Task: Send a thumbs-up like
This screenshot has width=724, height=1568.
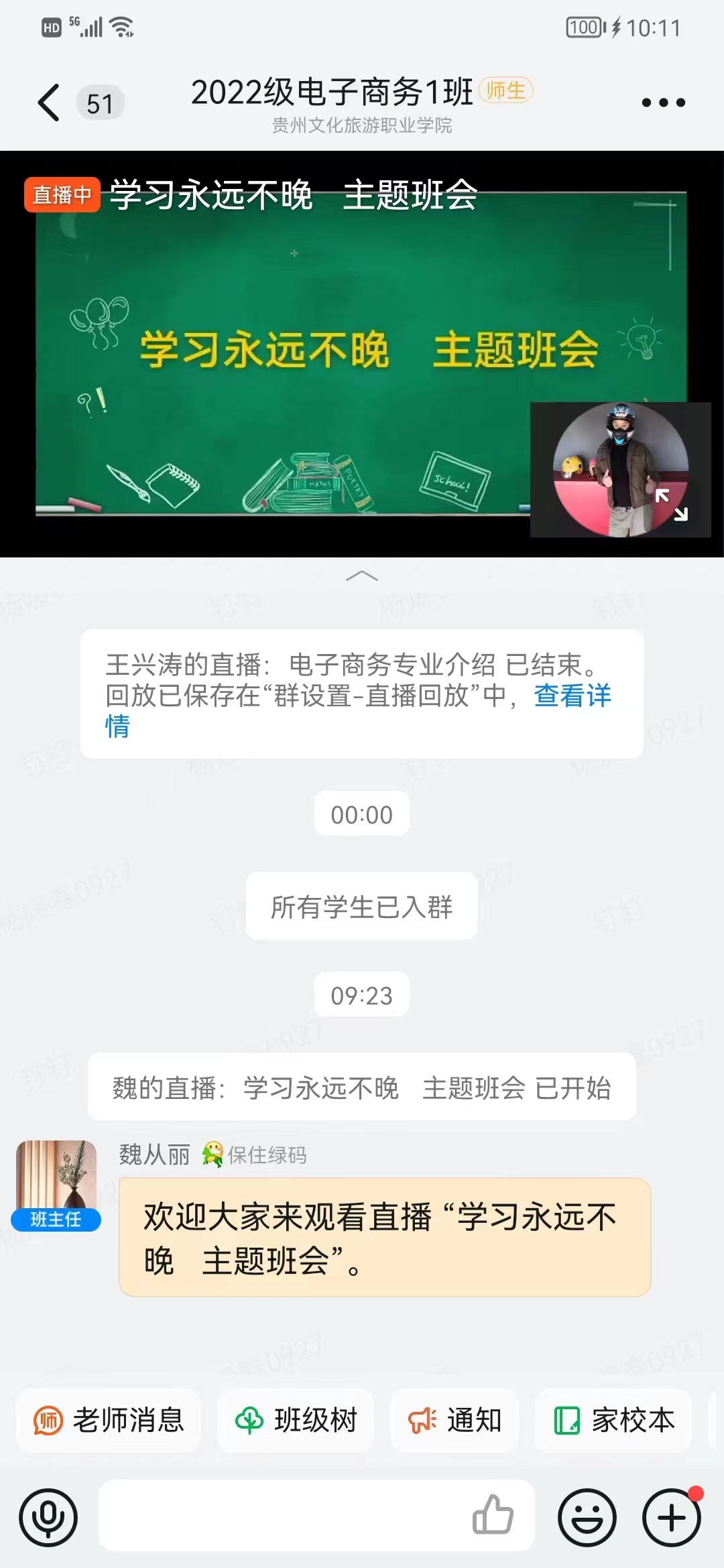Action: [493, 1516]
